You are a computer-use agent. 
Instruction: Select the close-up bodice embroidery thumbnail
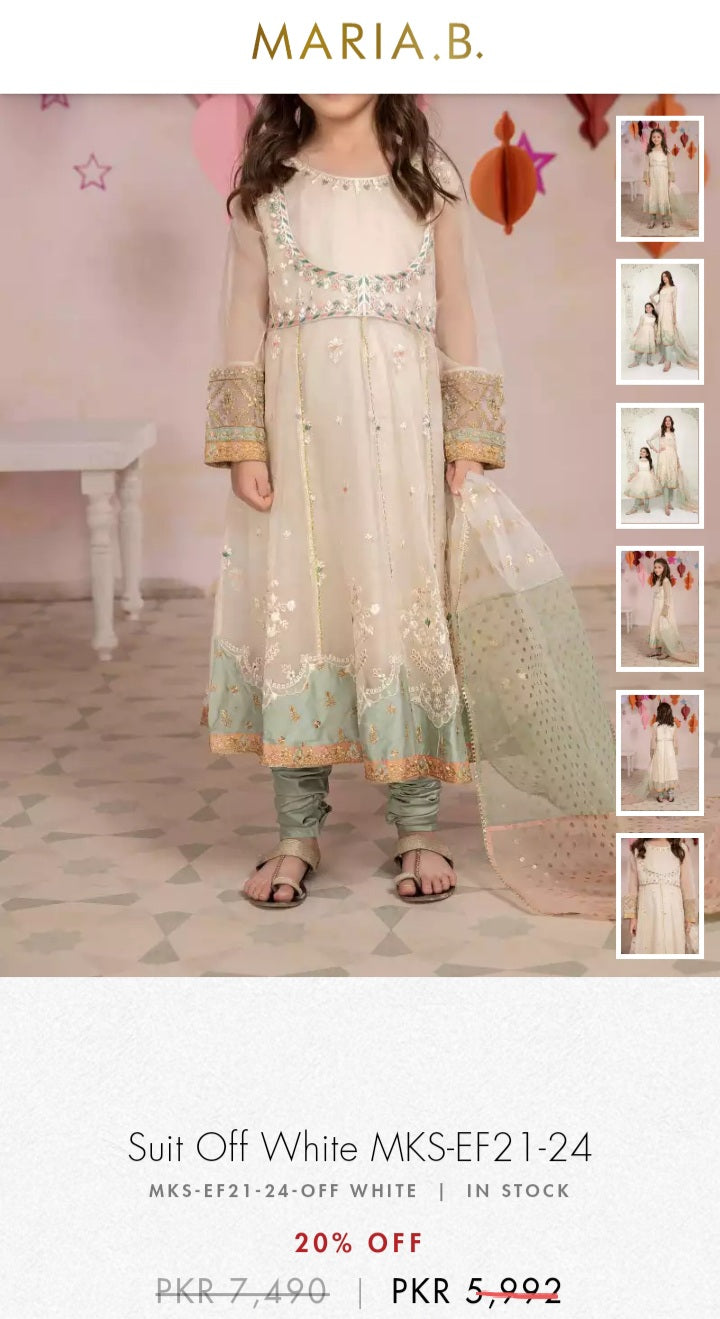tap(660, 896)
